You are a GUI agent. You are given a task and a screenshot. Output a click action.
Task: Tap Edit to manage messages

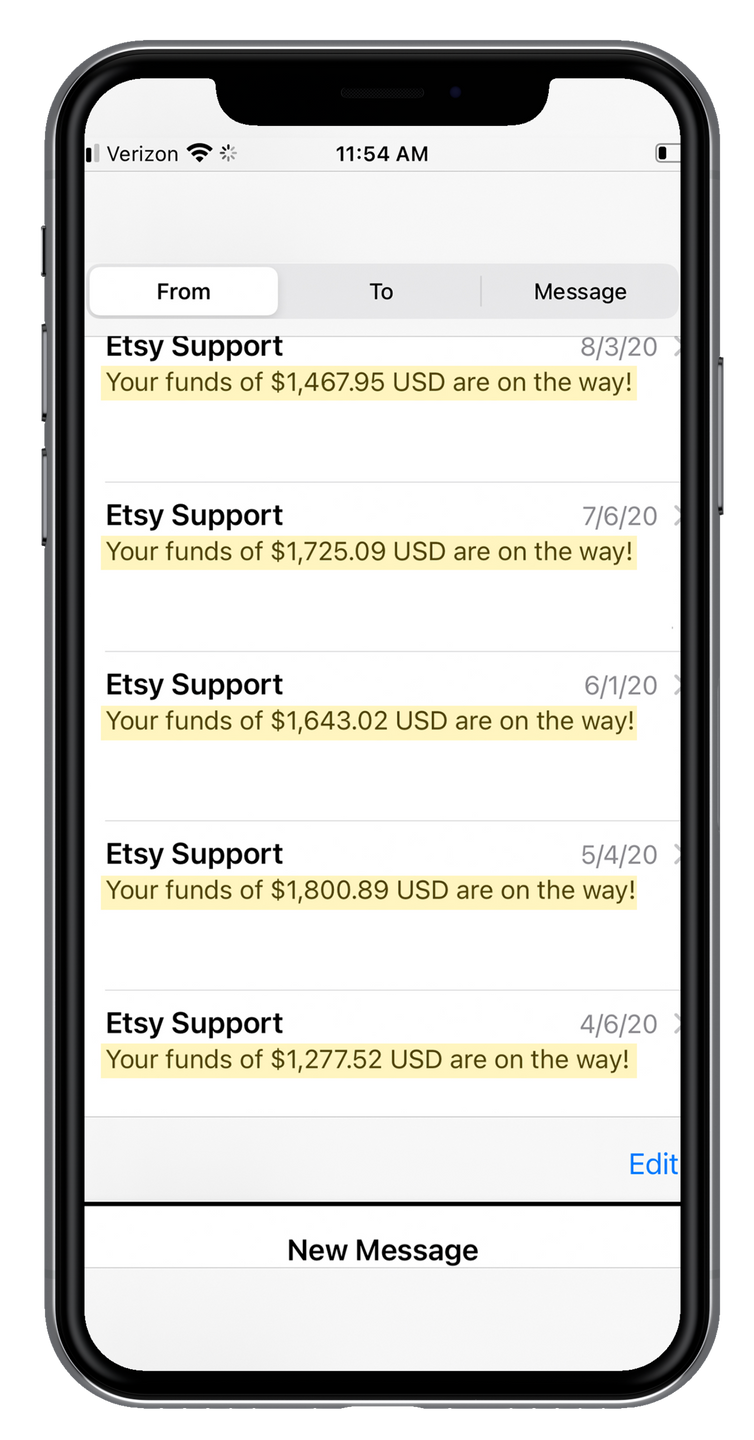(x=652, y=1164)
